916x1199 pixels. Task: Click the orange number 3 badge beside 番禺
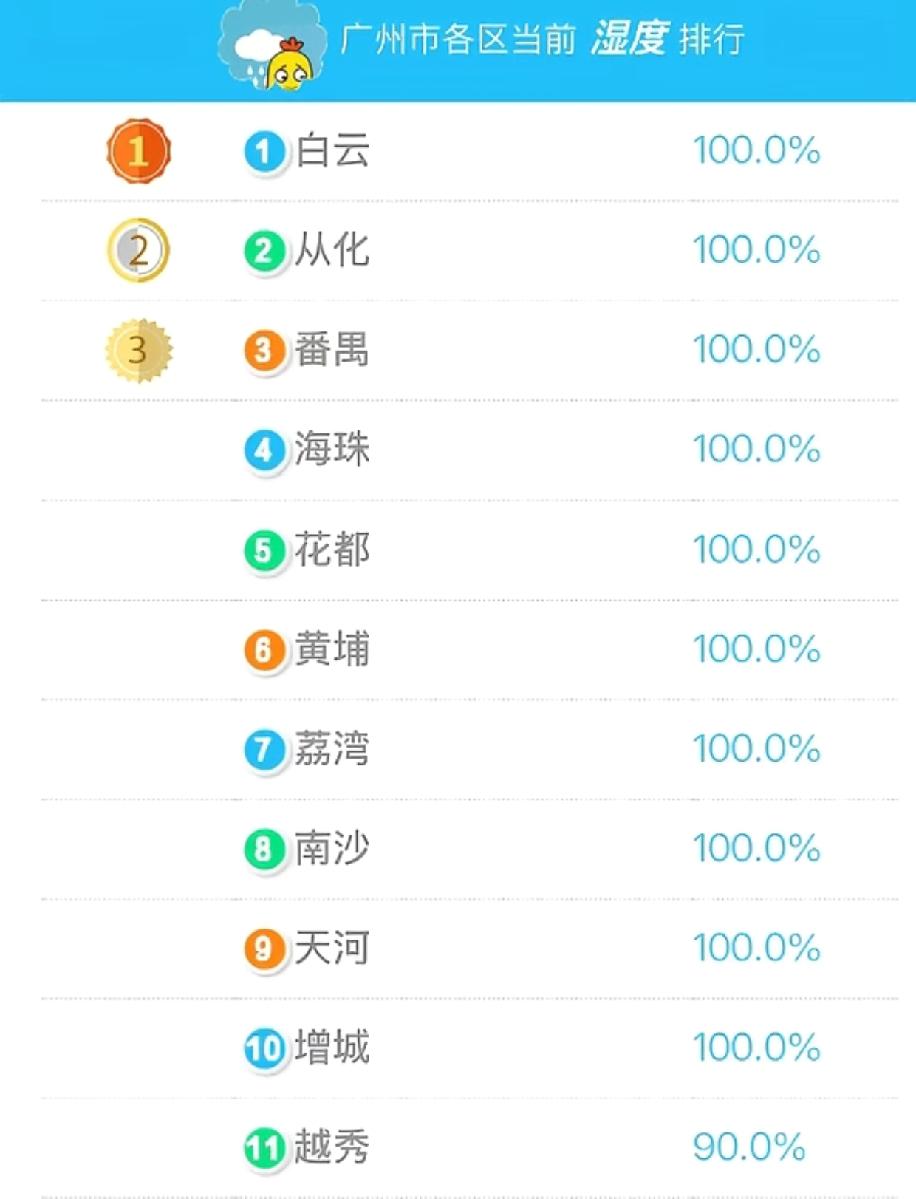click(x=263, y=351)
